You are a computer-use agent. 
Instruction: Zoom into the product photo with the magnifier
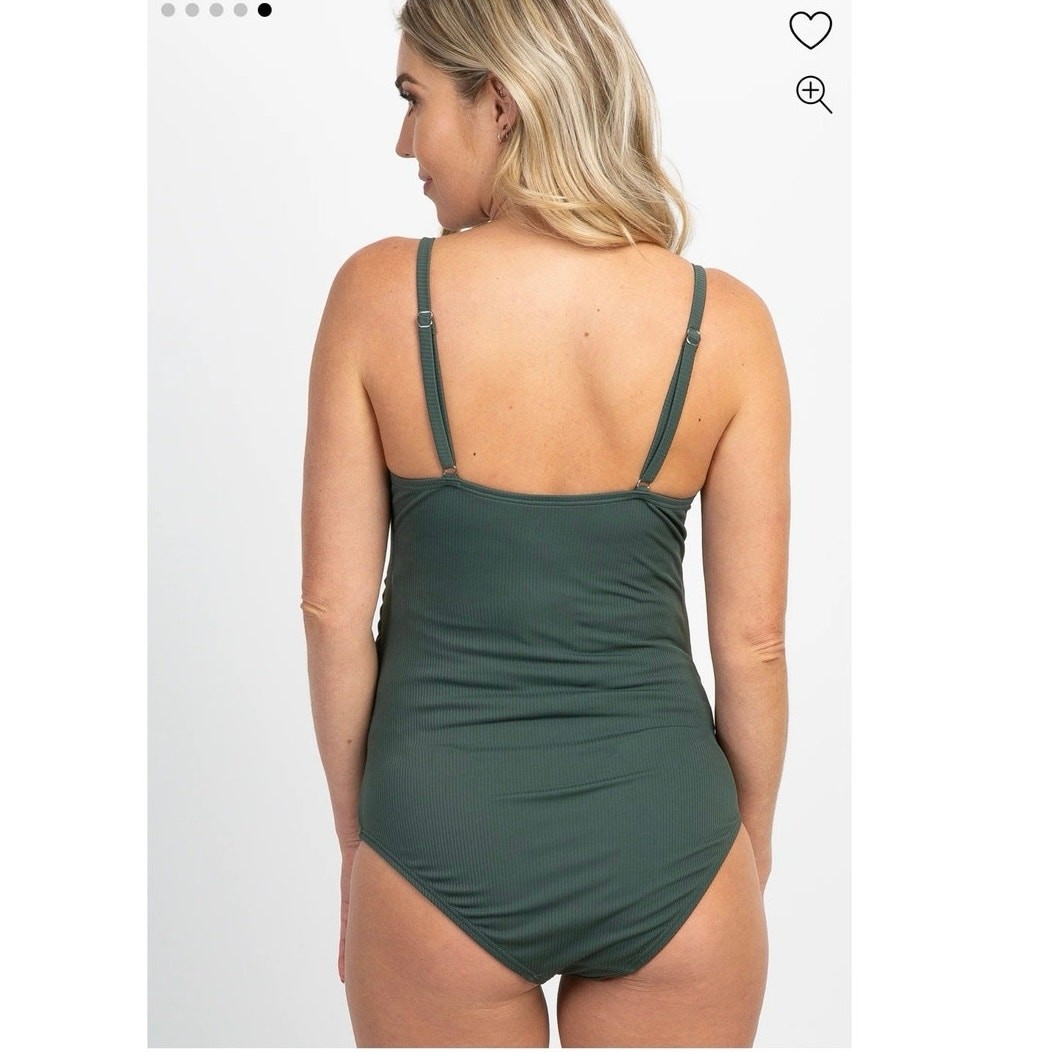(x=813, y=94)
